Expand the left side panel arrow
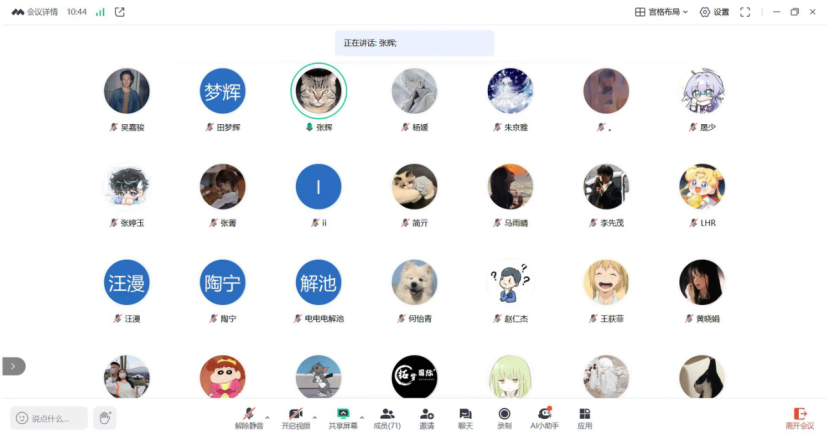 [x=13, y=366]
